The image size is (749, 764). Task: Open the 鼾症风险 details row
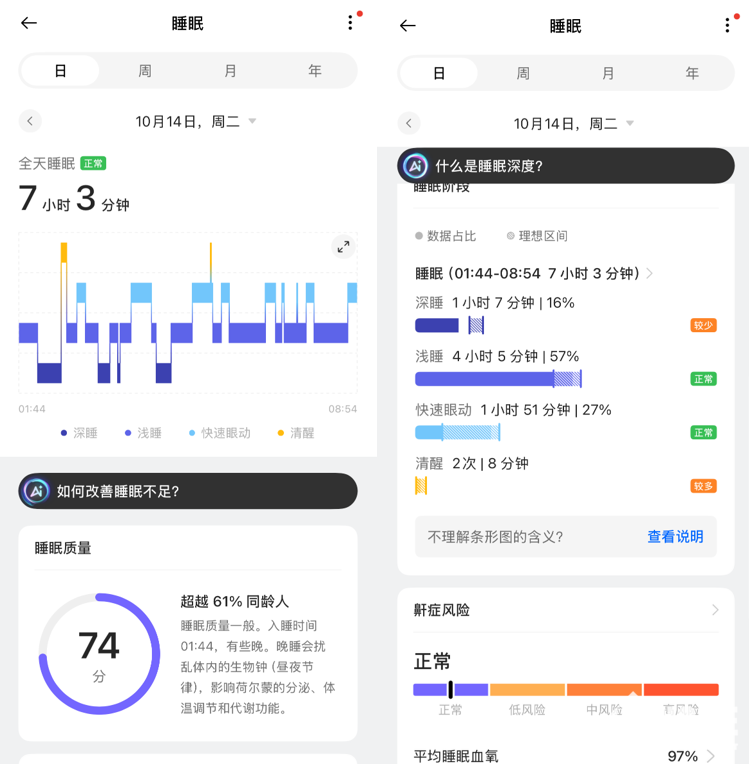tap(566, 610)
